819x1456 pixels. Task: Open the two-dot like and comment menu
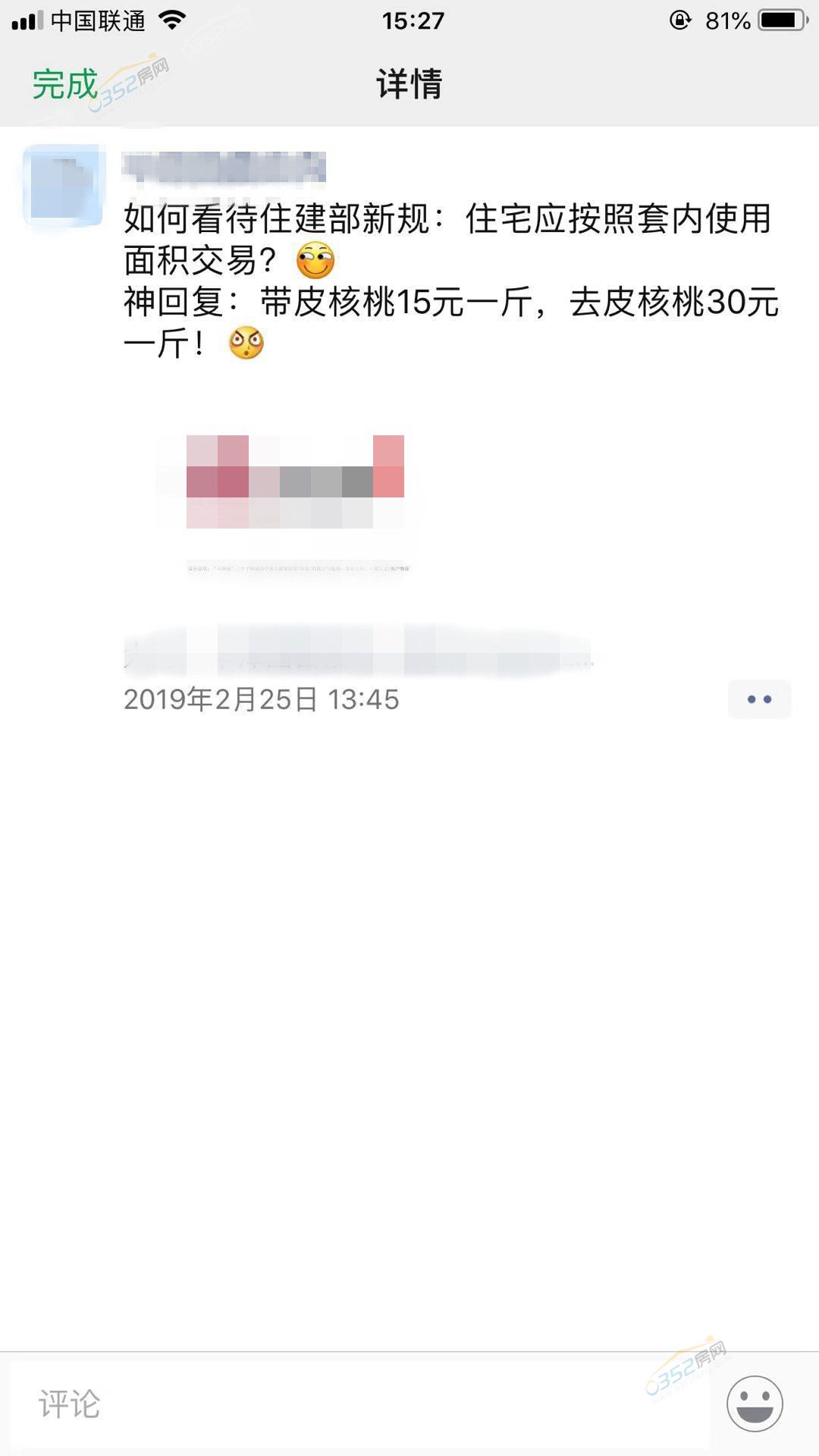pyautogui.click(x=759, y=699)
